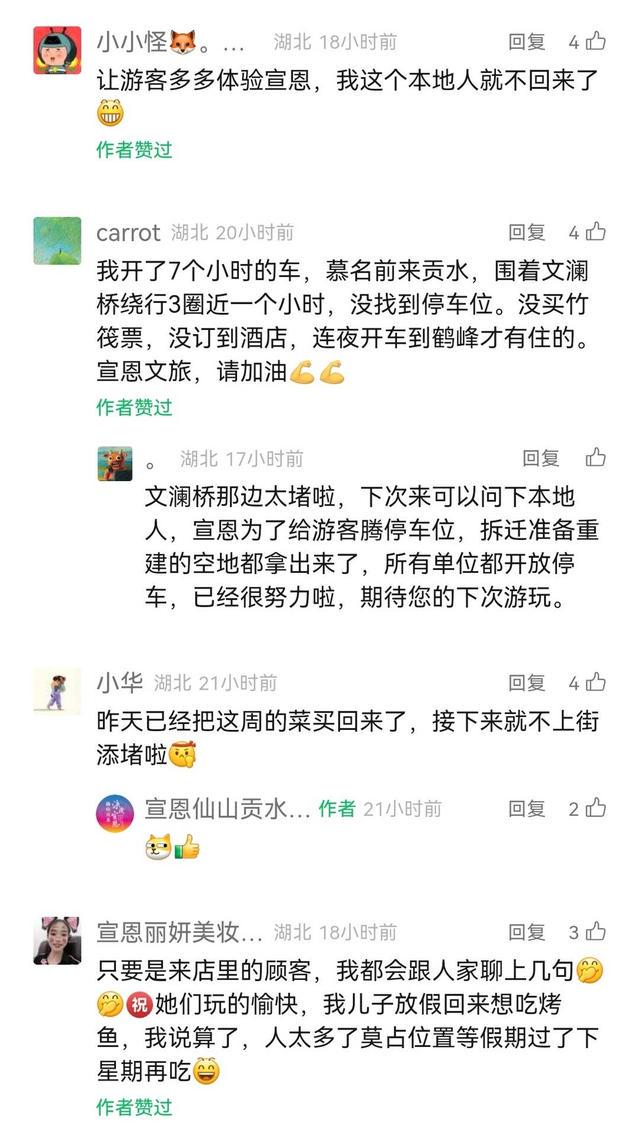Reply to carrot's comment
The width and height of the screenshot is (640, 1134).
(526, 232)
